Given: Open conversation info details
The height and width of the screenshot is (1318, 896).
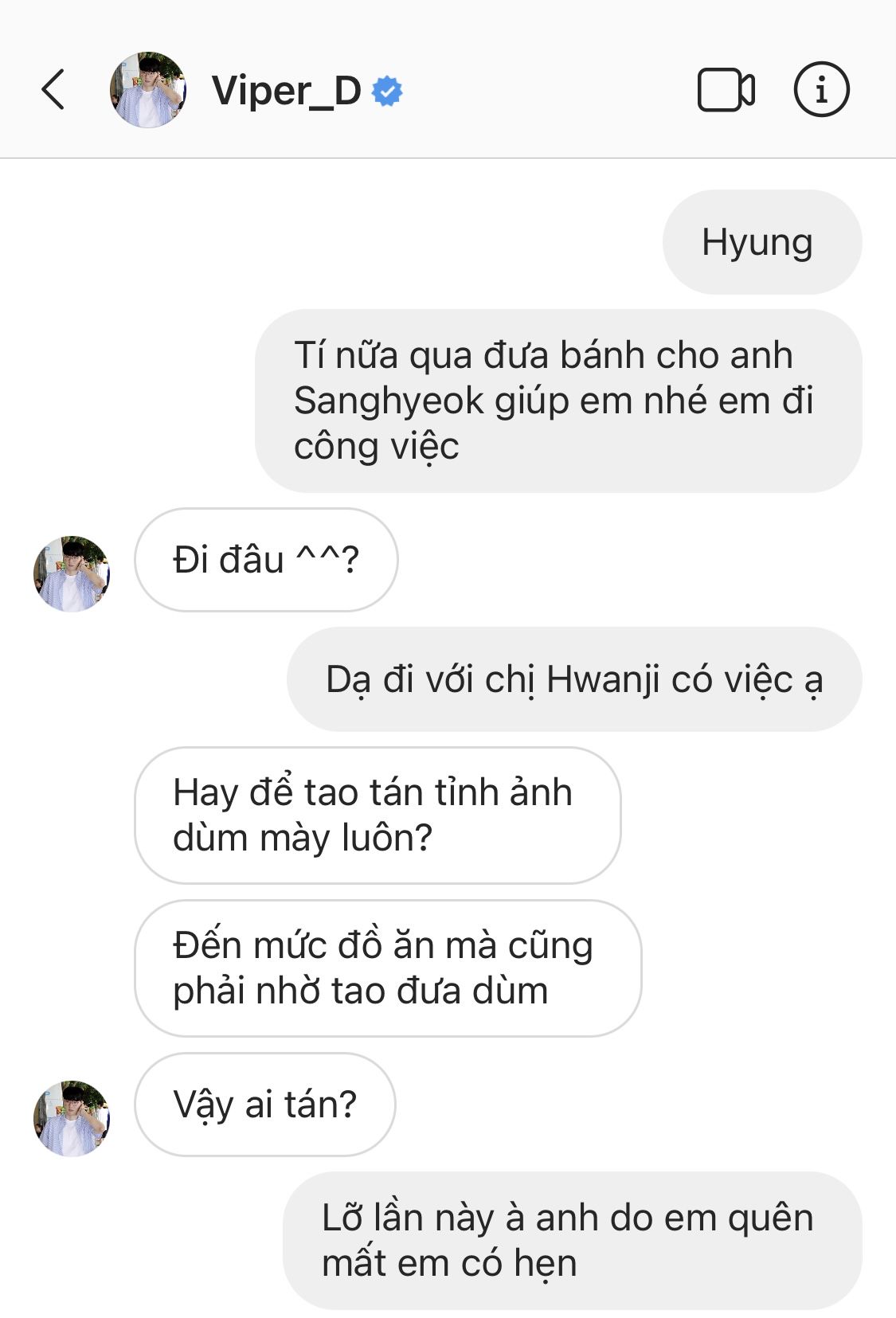Looking at the screenshot, I should 821,89.
